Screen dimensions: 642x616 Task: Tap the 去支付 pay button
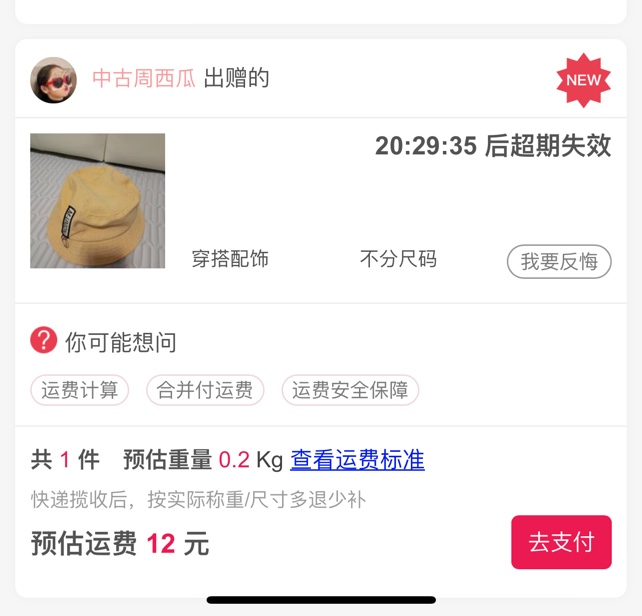[561, 542]
